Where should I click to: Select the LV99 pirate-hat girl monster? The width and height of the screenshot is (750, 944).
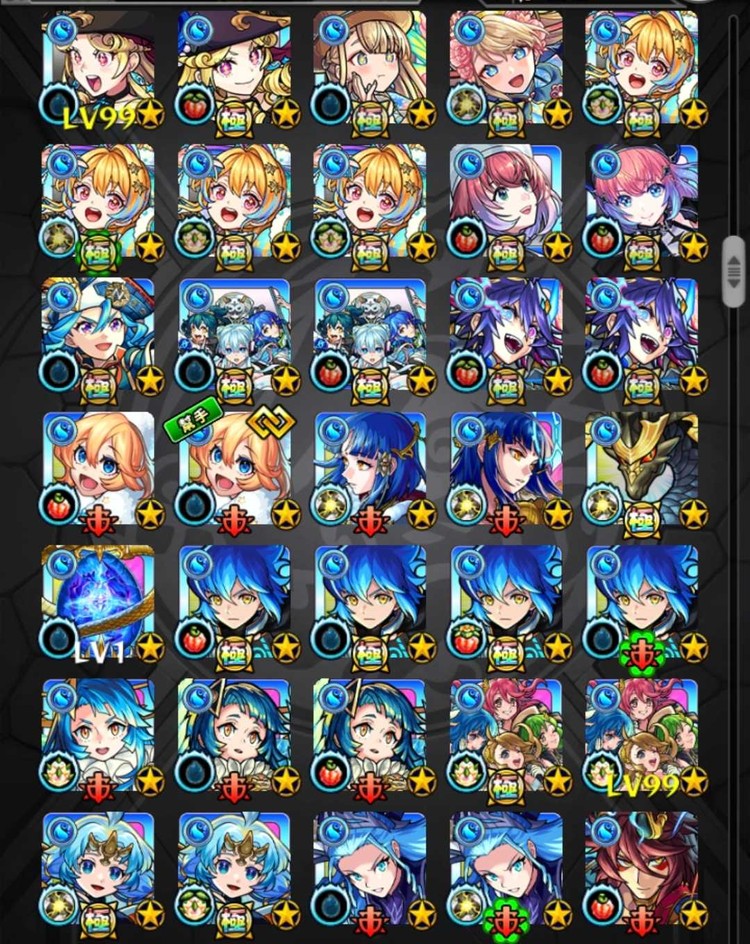click(x=98, y=68)
